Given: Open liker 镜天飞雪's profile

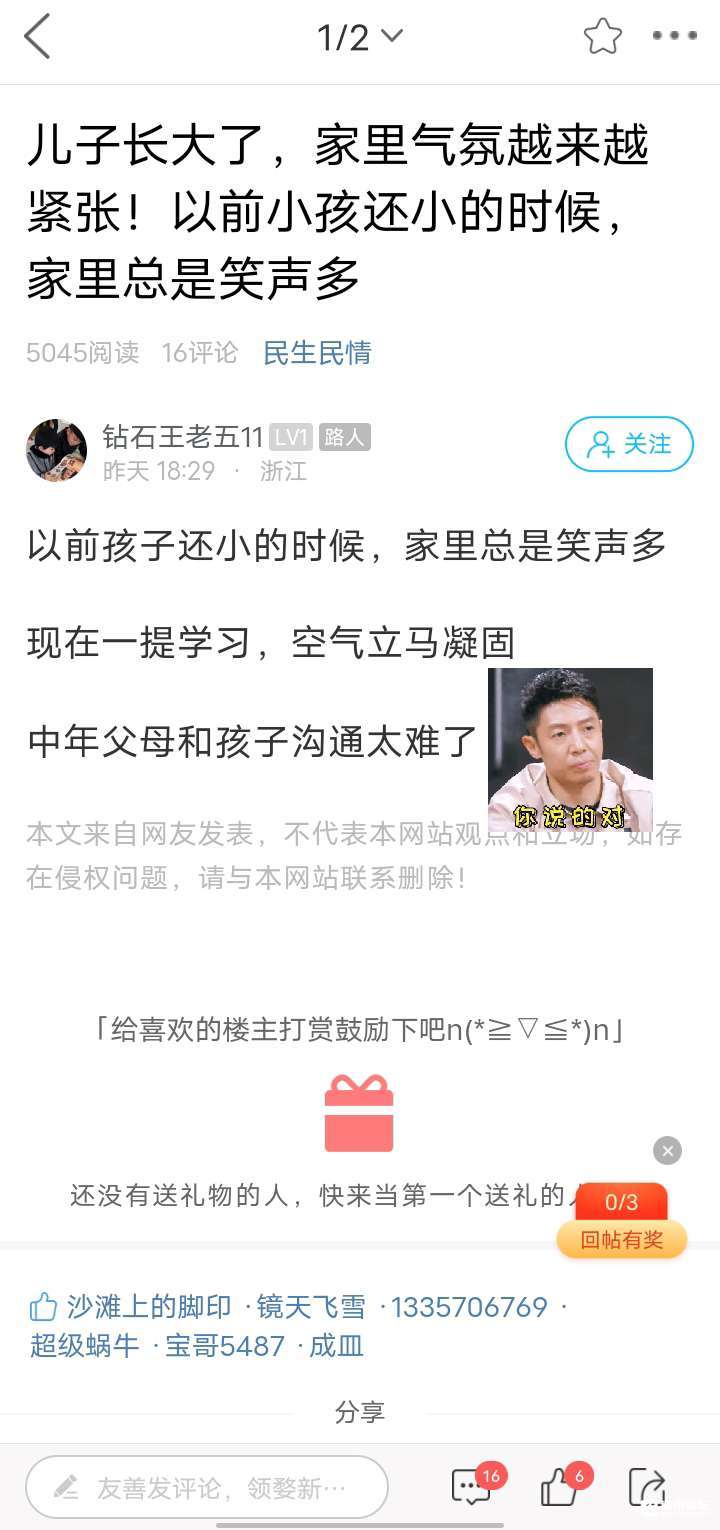Looking at the screenshot, I should tap(311, 1307).
